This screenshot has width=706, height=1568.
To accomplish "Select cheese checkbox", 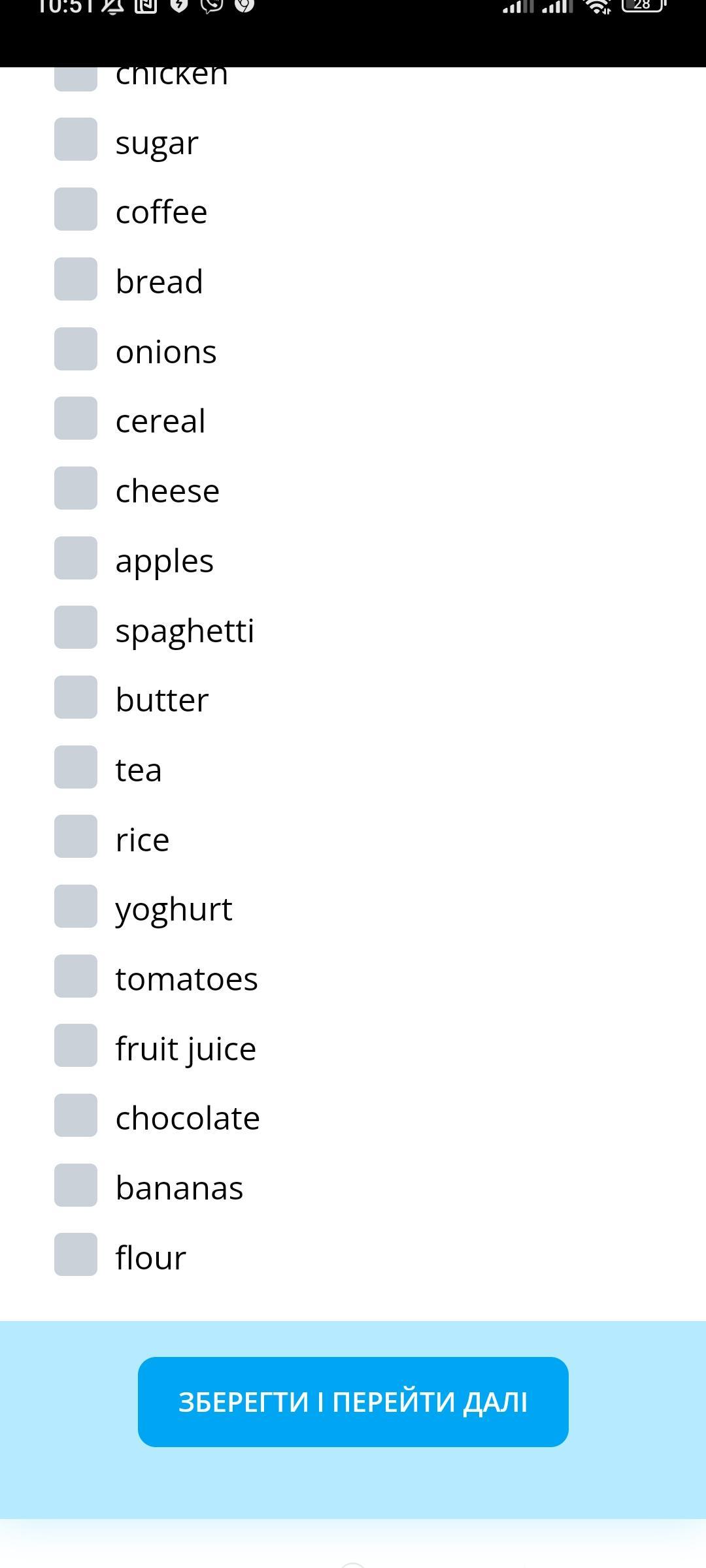I will pyautogui.click(x=76, y=488).
